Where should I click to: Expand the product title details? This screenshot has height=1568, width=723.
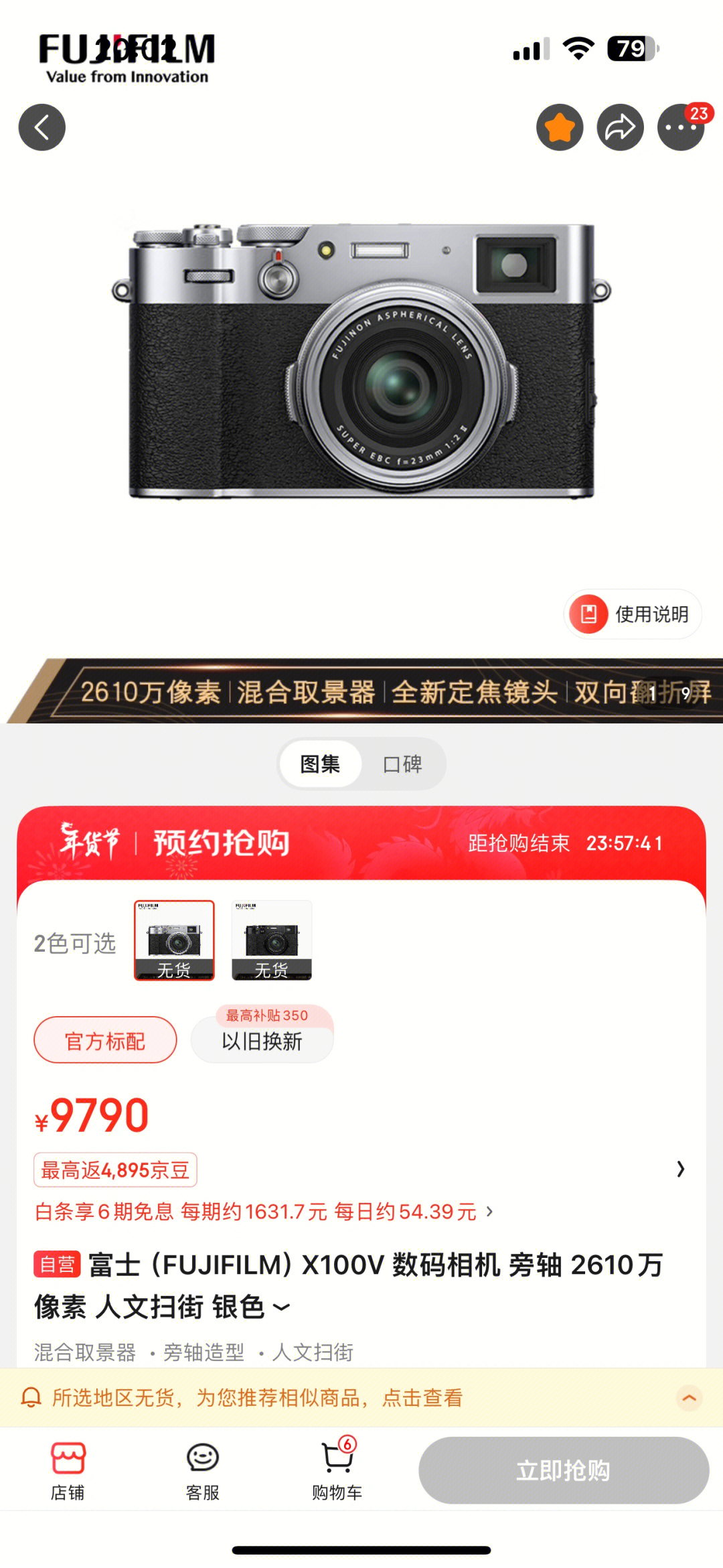point(282,1307)
